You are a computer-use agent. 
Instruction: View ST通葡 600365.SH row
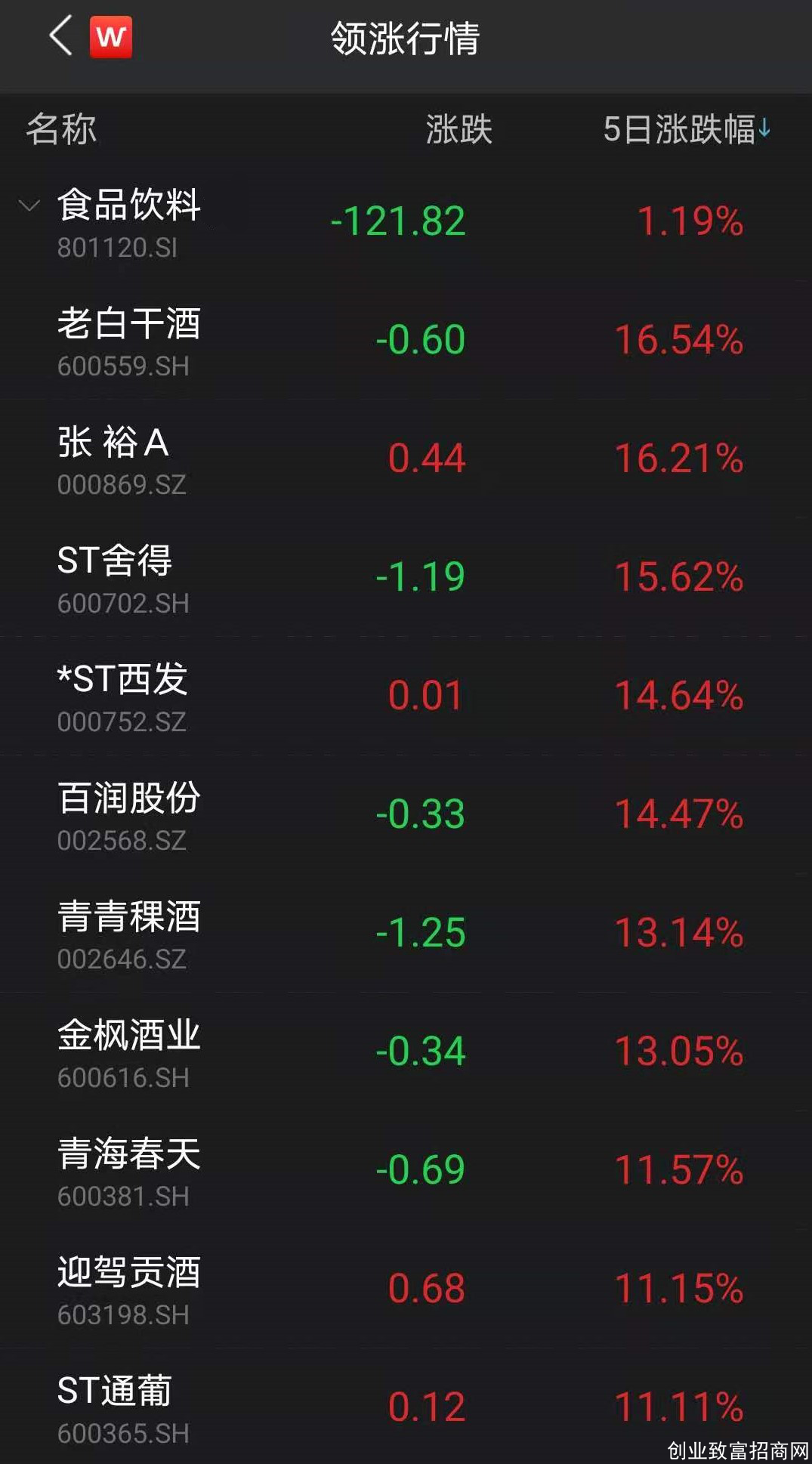coord(406,1407)
